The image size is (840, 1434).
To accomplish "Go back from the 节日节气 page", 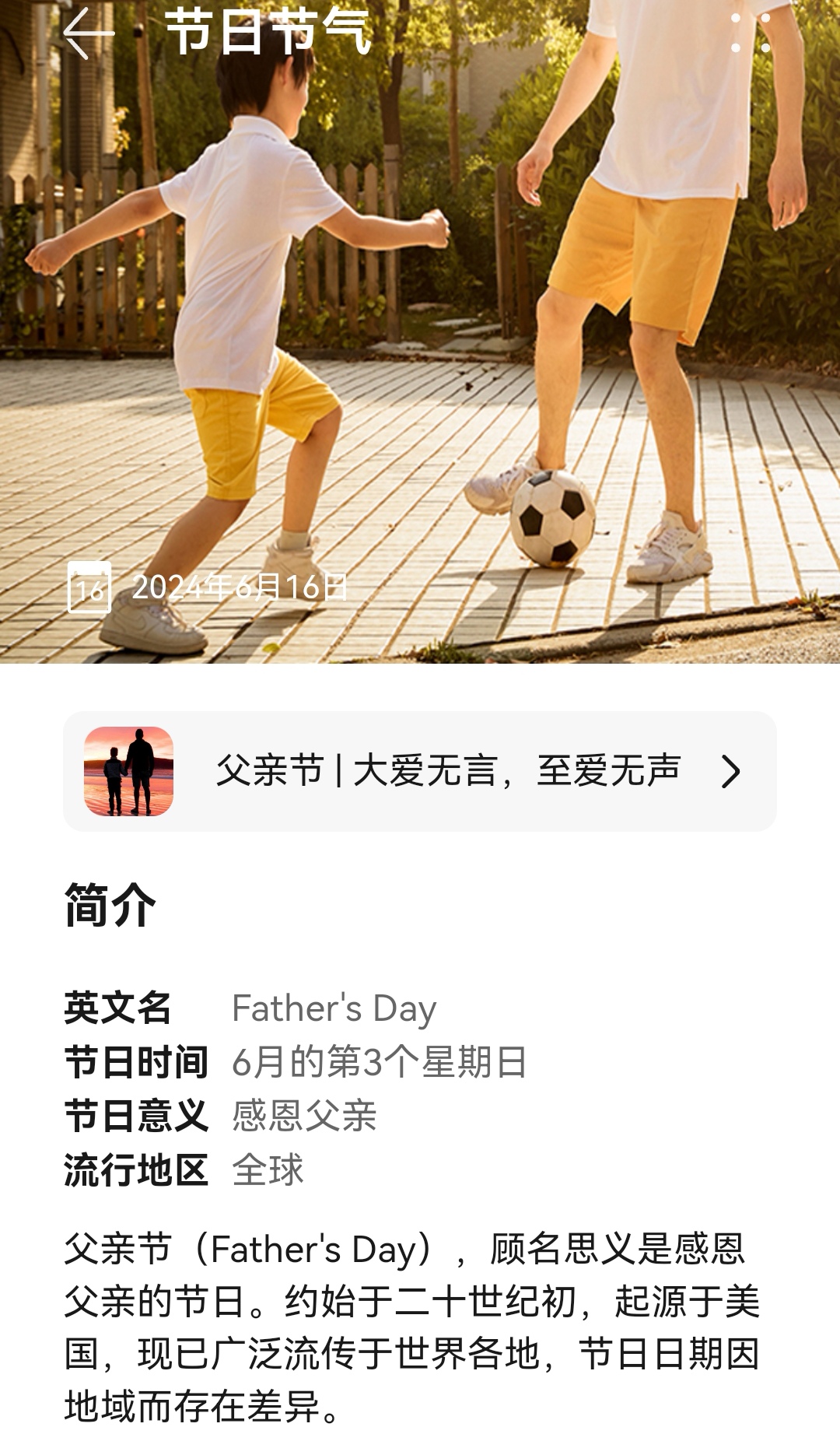I will [x=87, y=33].
